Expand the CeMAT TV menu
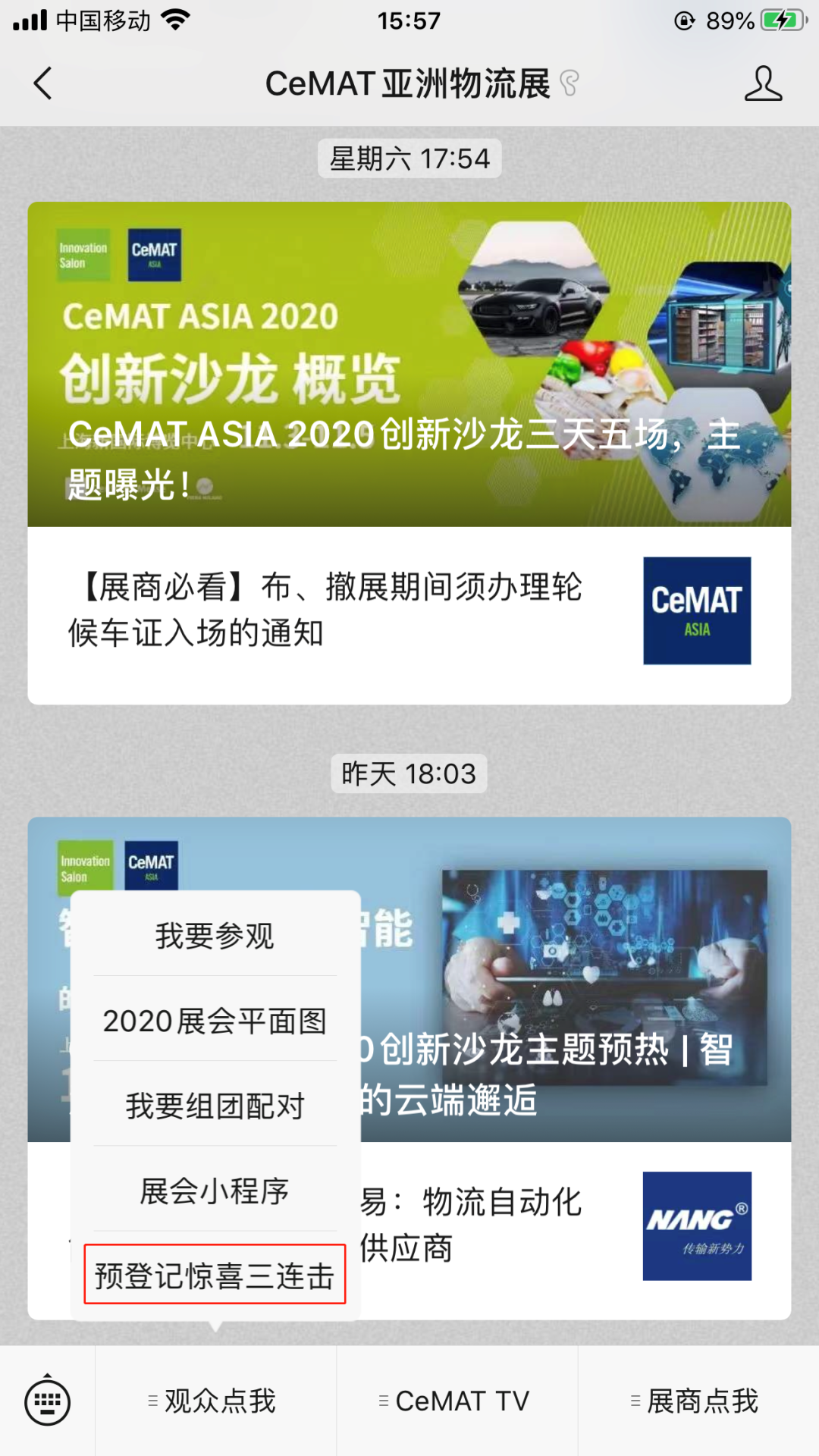Viewport: 819px width, 1456px height. pos(457,1401)
